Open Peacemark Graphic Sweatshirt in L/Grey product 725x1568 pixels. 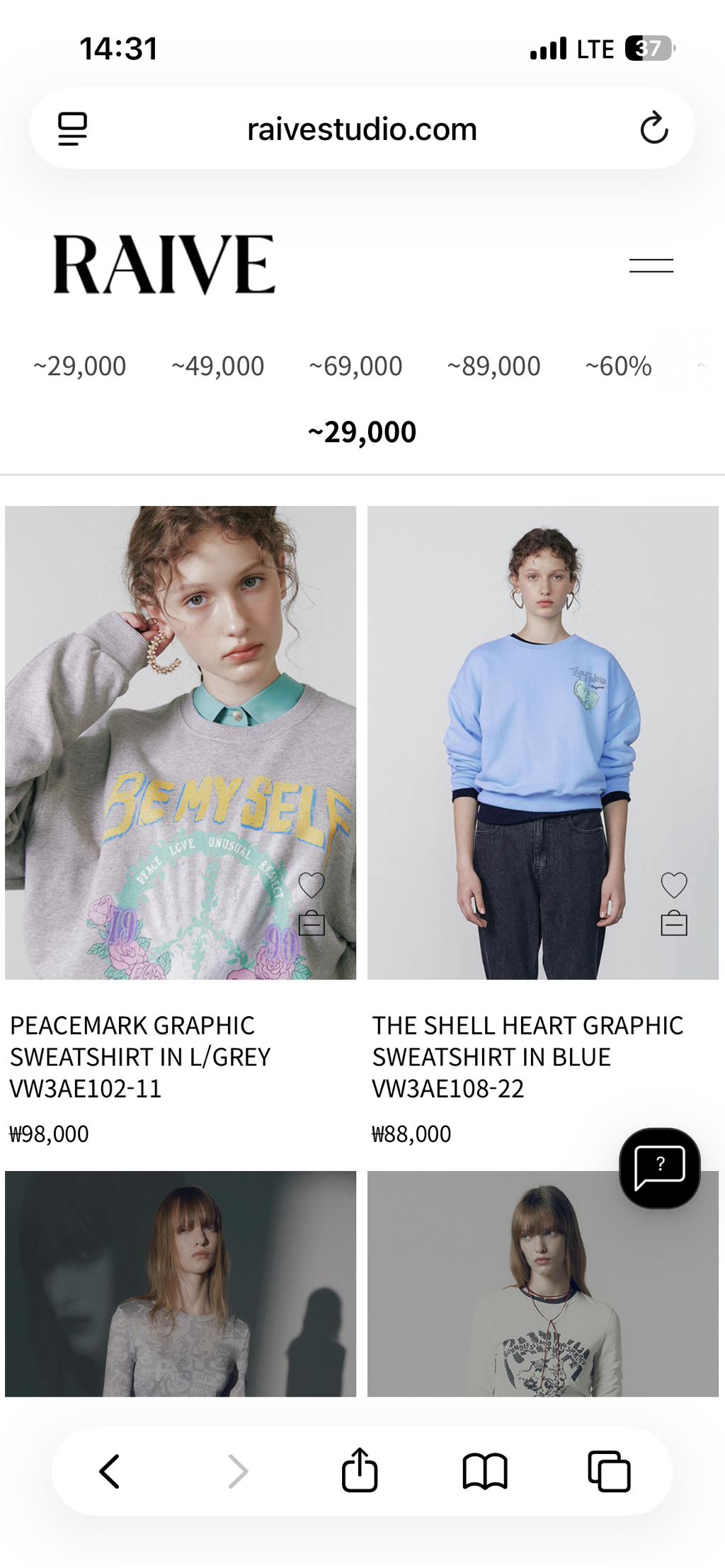click(x=140, y=1056)
